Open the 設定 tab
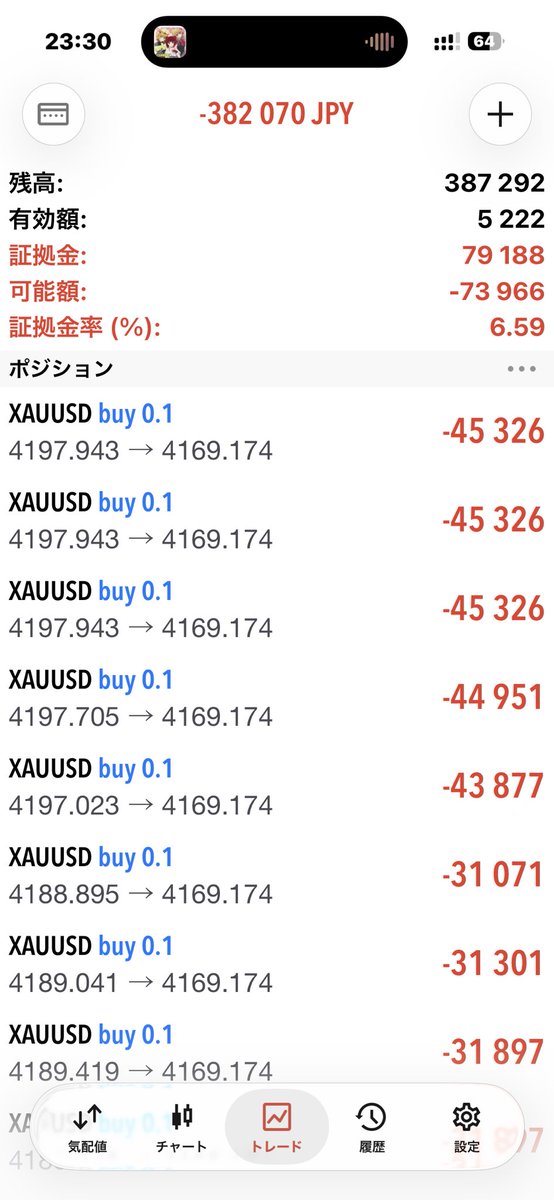The width and height of the screenshot is (554, 1200). (466, 1128)
